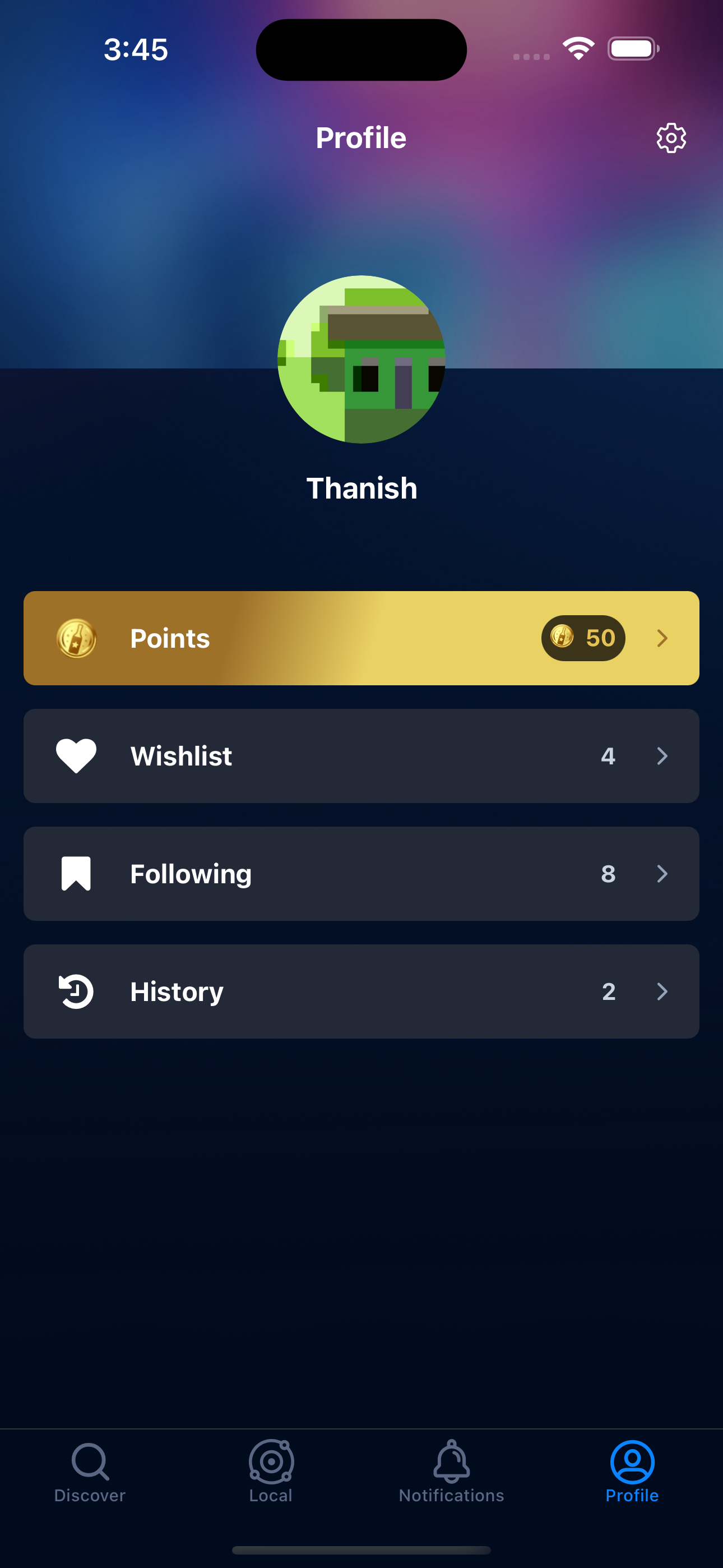The image size is (723, 1568).
Task: Open the Points row
Action: [x=361, y=638]
